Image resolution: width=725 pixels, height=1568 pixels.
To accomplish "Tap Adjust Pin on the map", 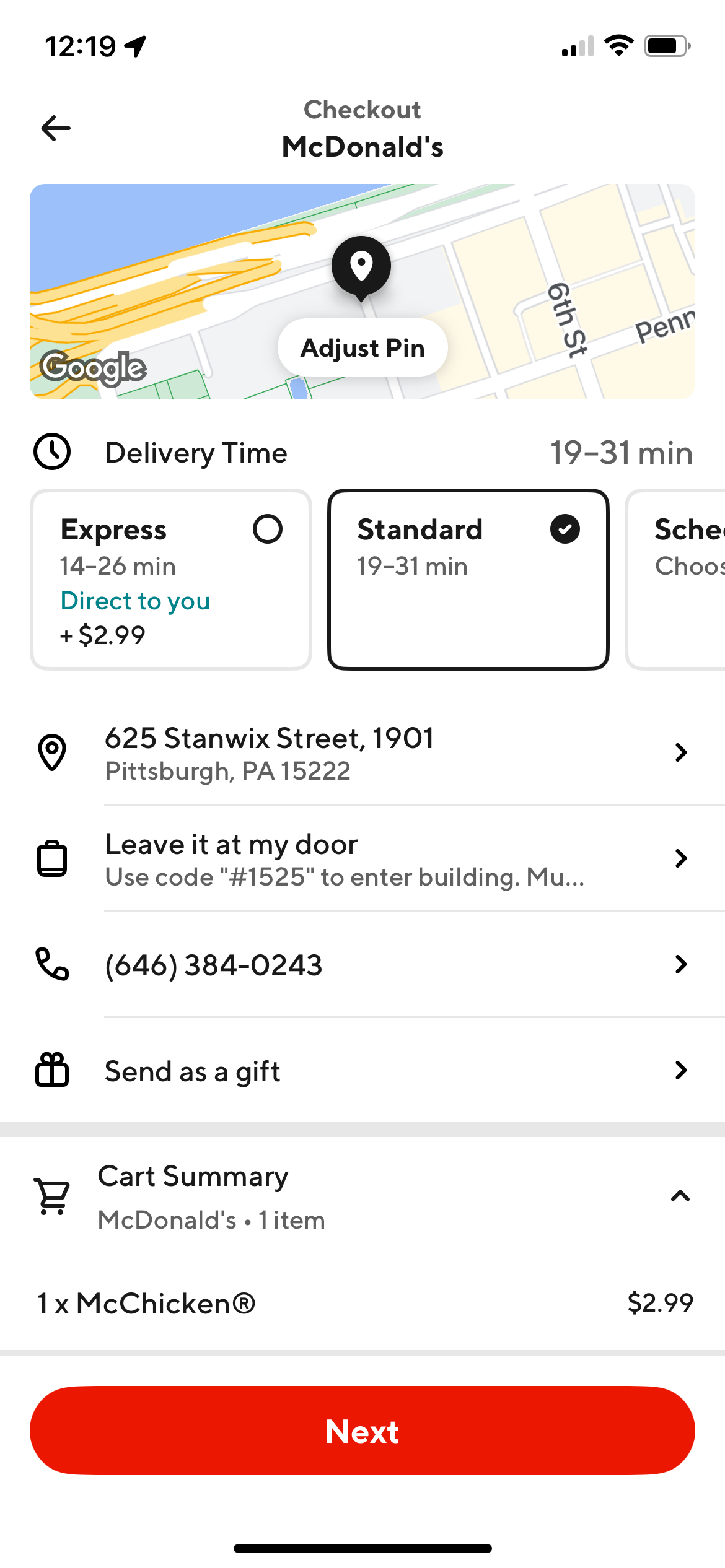I will coord(361,347).
